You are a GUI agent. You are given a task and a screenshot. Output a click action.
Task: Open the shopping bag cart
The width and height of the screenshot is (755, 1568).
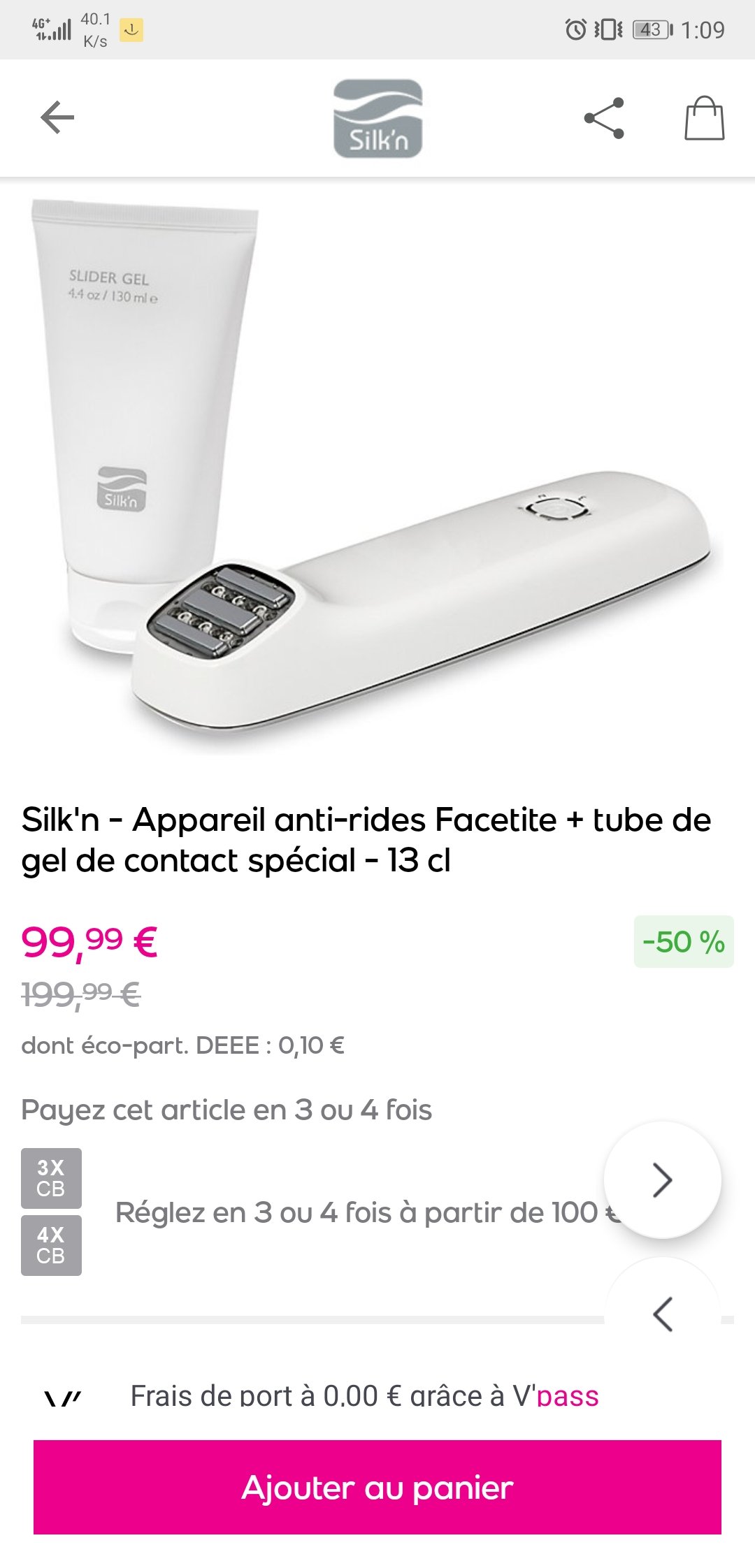[x=704, y=118]
